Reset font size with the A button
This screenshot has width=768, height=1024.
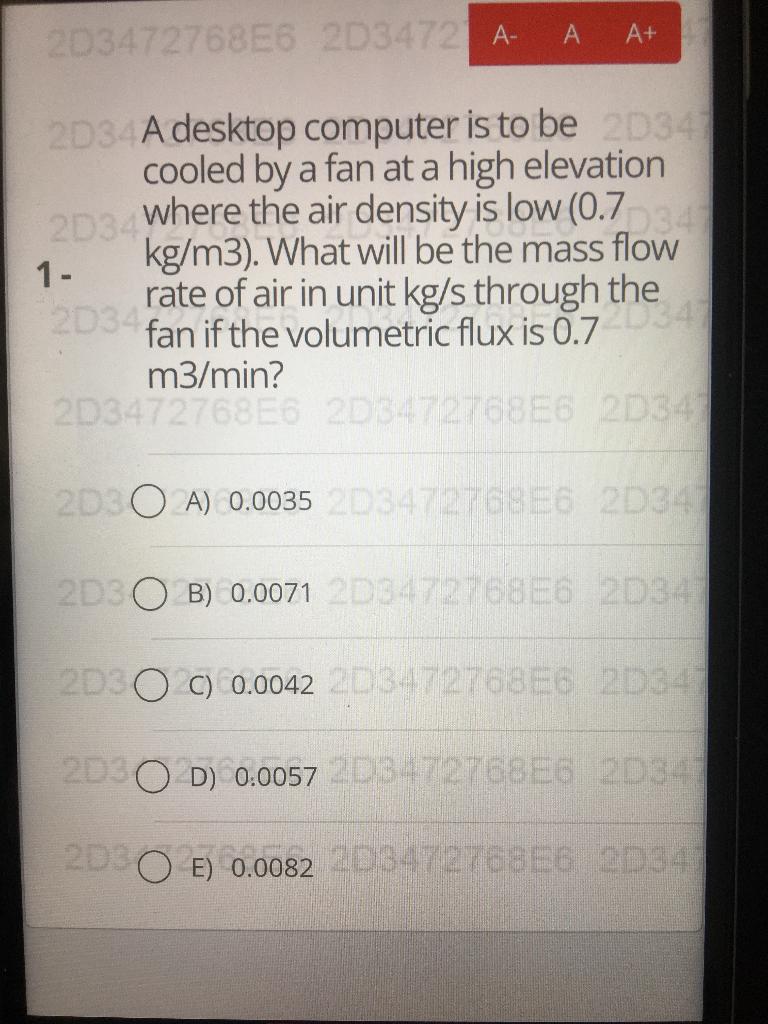coord(572,34)
